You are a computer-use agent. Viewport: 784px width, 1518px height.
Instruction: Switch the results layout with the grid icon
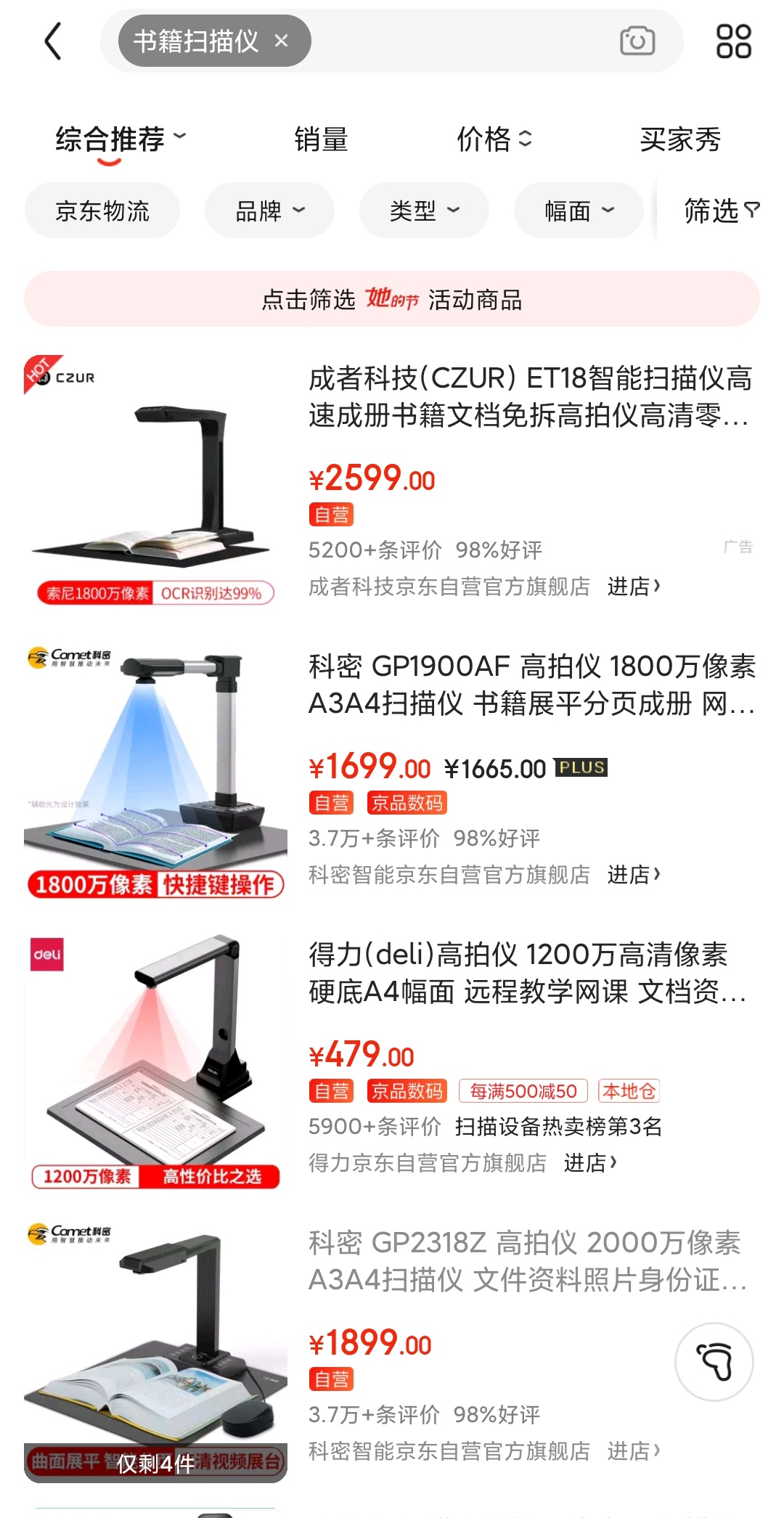point(733,41)
